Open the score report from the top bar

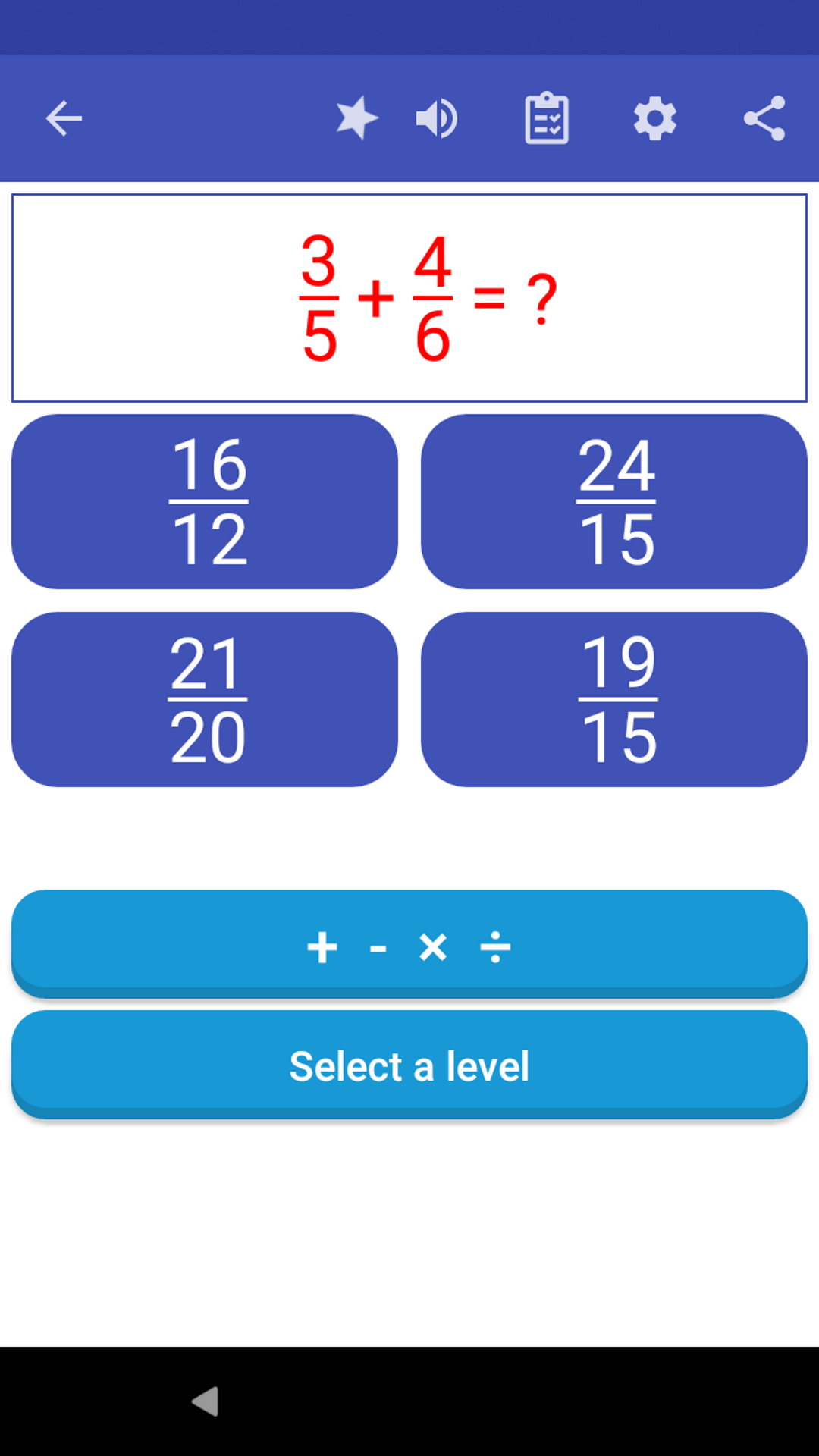point(547,118)
